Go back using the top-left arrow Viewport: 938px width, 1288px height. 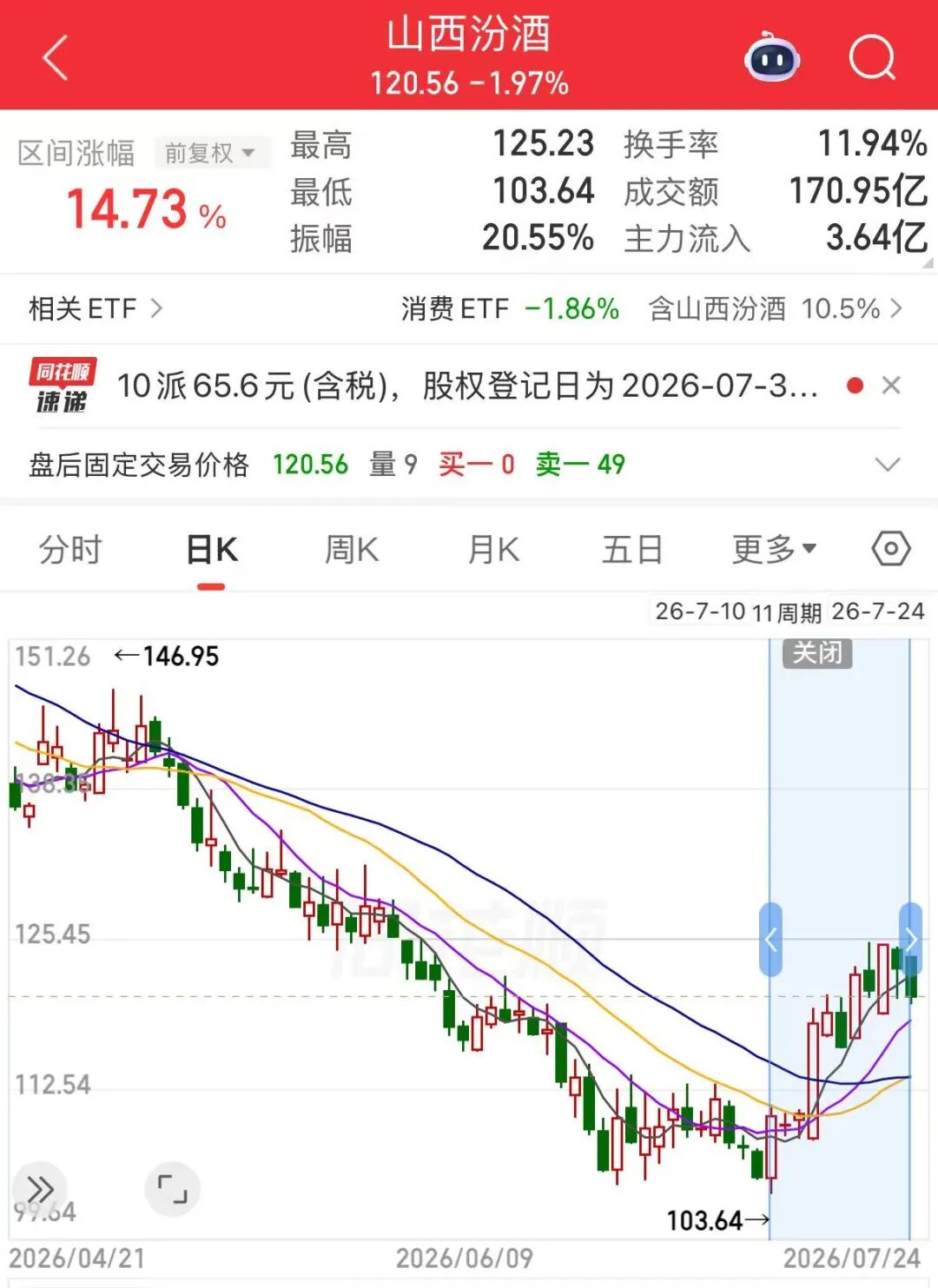click(x=55, y=58)
